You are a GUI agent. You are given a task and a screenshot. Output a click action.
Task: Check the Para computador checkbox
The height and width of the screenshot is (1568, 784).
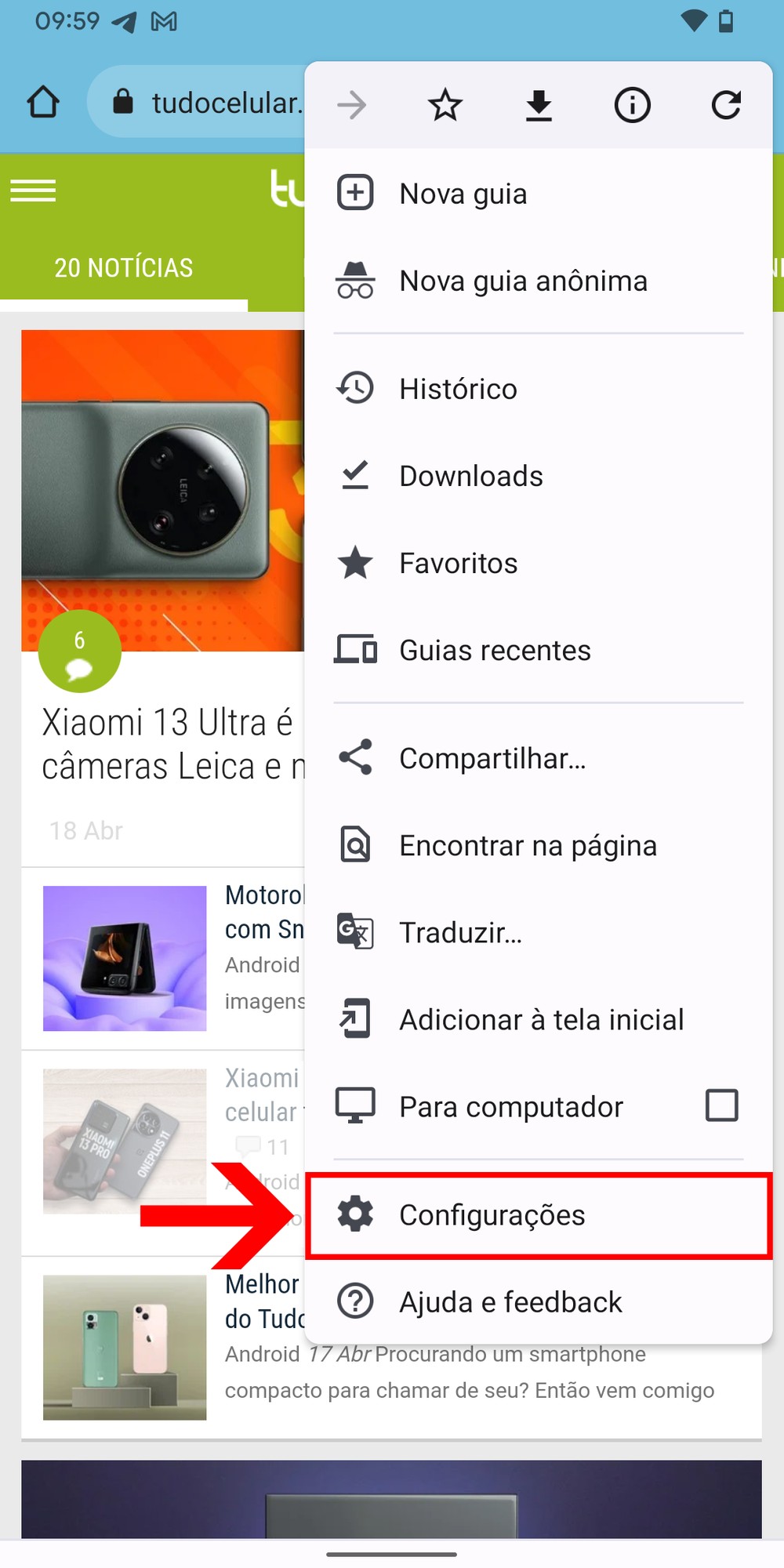tap(721, 1105)
